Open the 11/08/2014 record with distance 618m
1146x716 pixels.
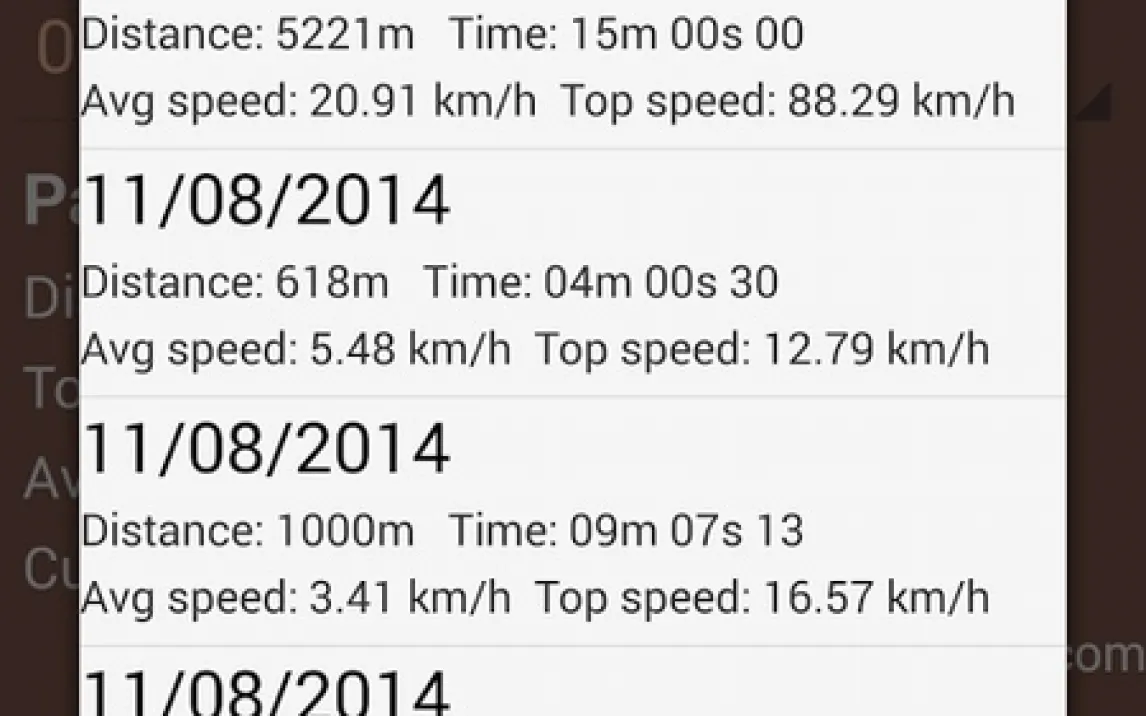[572, 272]
